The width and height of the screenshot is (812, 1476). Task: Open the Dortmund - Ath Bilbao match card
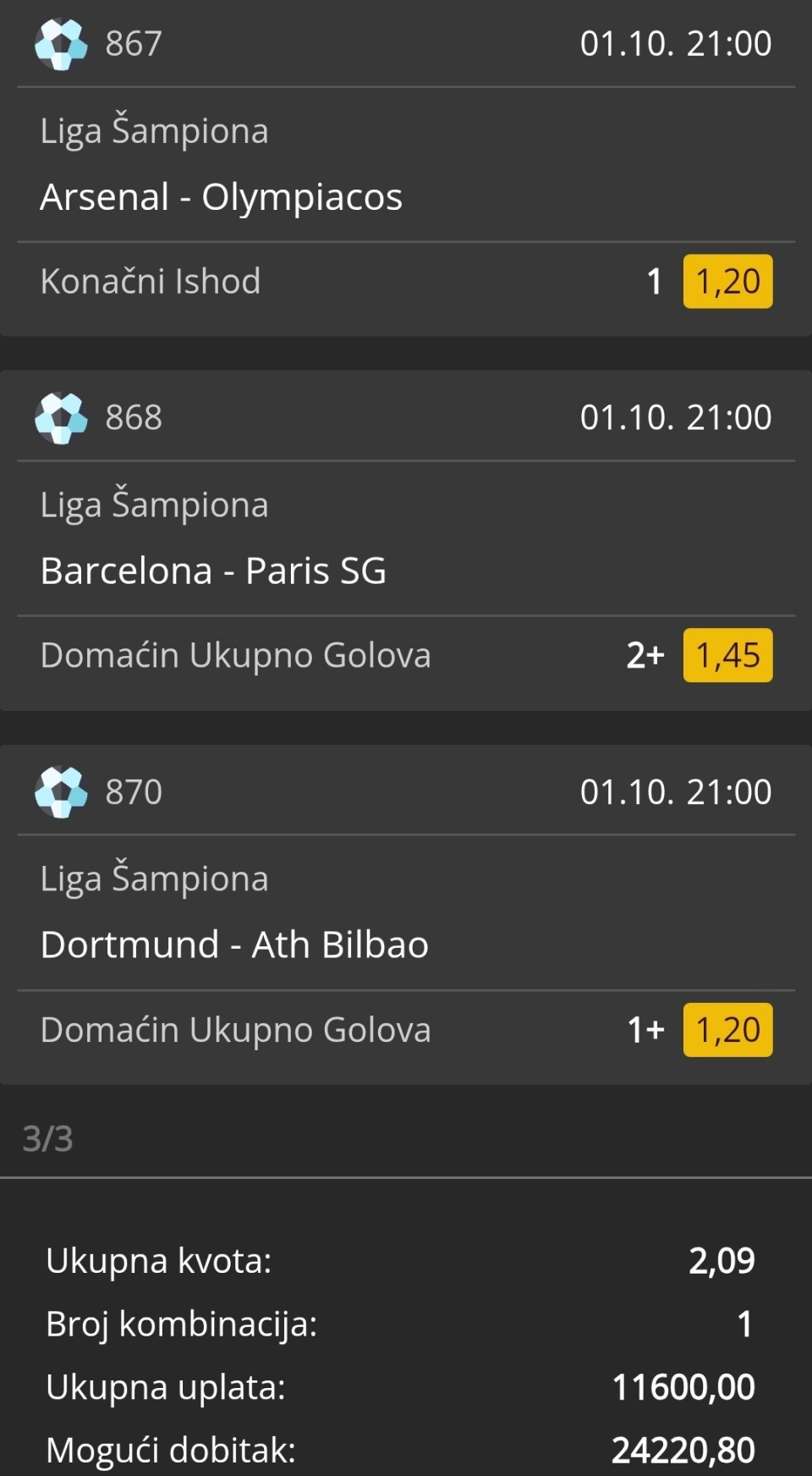coord(234,945)
